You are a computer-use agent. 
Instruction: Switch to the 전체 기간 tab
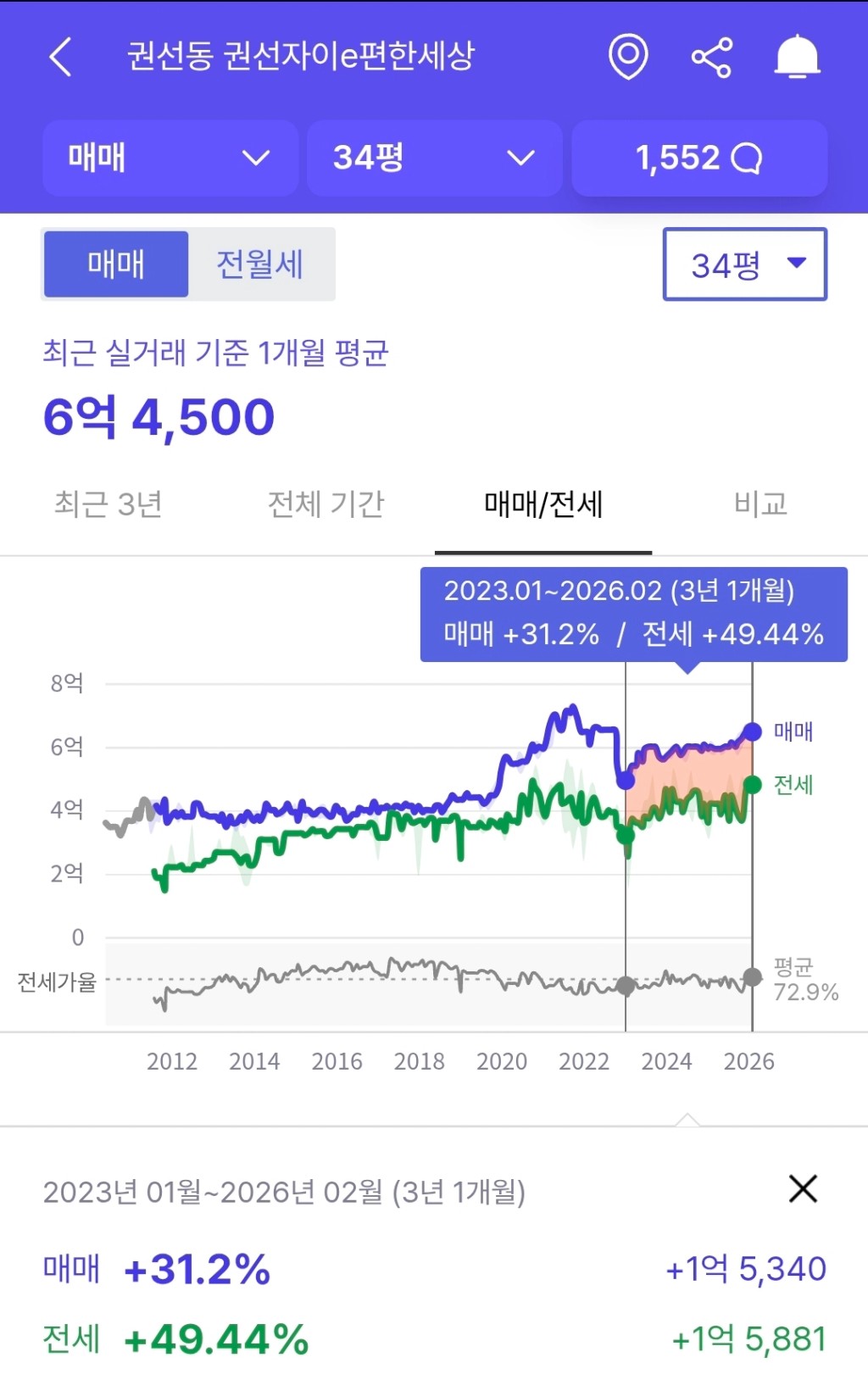click(325, 504)
